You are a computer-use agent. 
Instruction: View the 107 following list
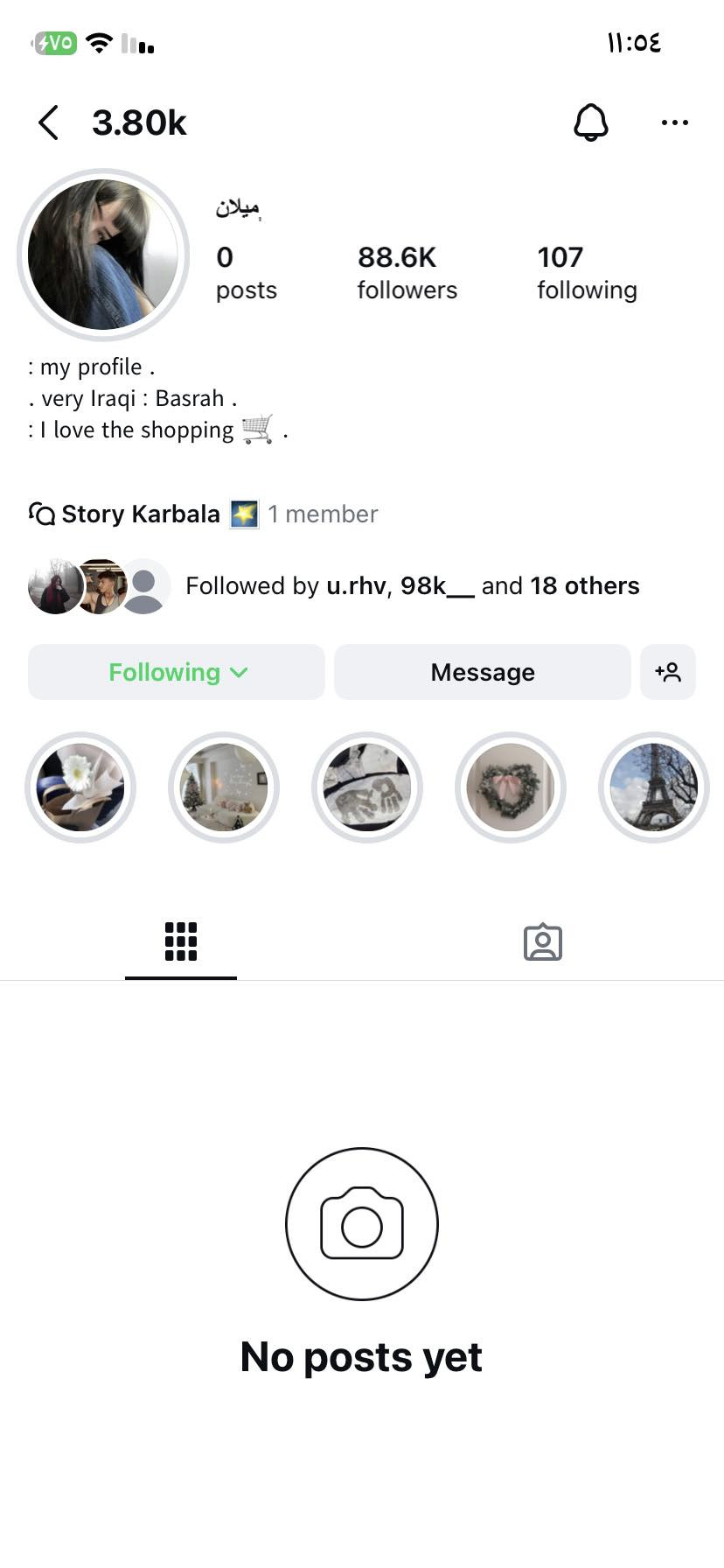pyautogui.click(x=586, y=273)
